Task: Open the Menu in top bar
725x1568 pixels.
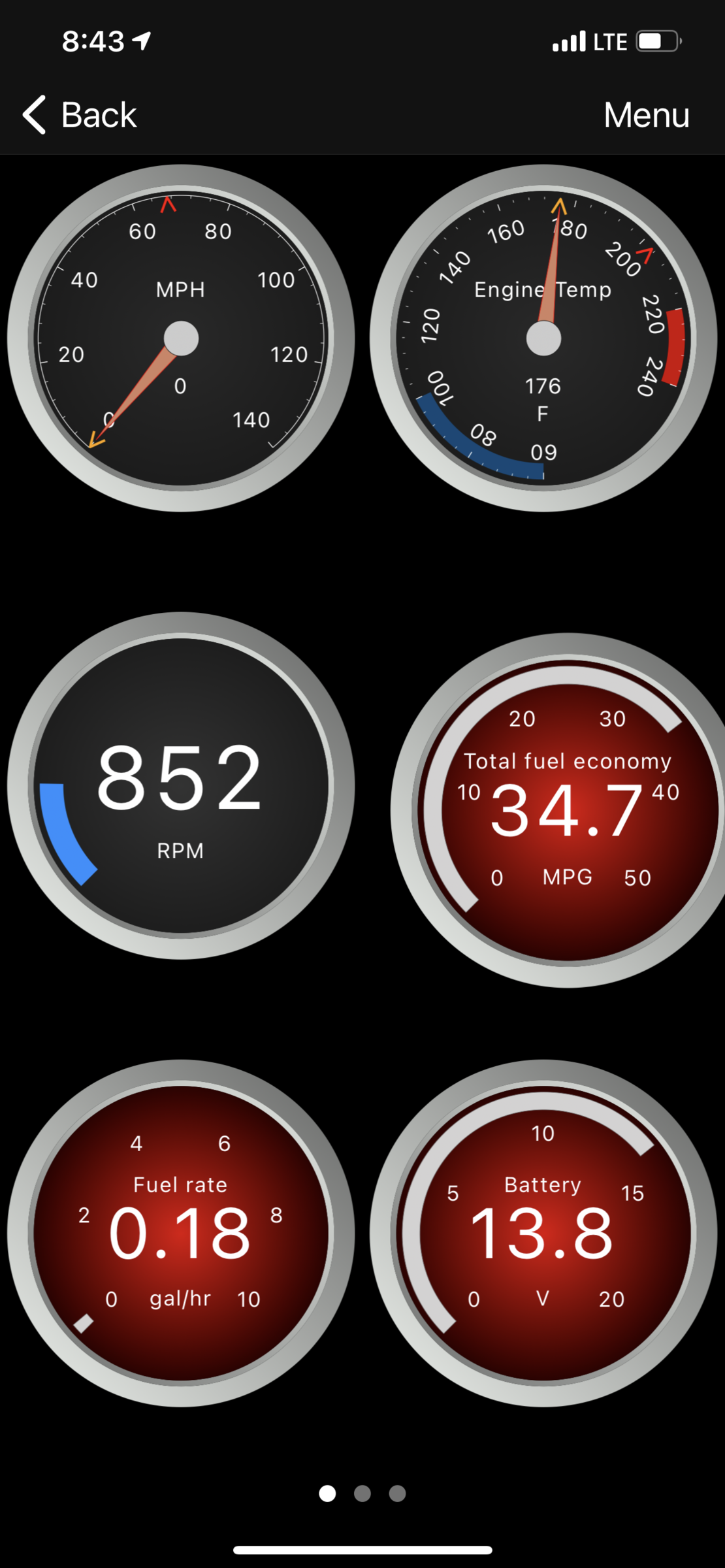Action: pyautogui.click(x=646, y=115)
